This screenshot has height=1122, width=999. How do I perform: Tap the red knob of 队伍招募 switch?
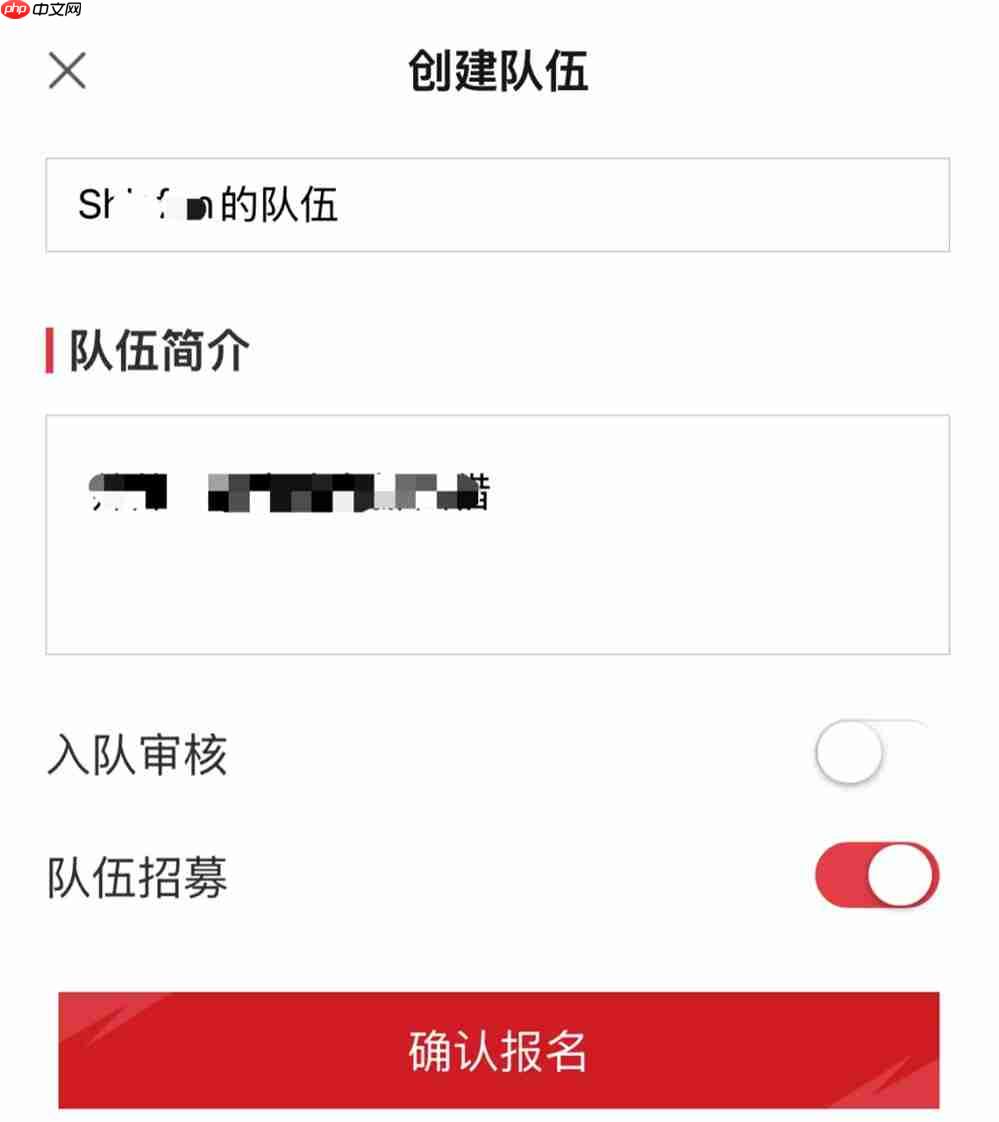(x=899, y=874)
